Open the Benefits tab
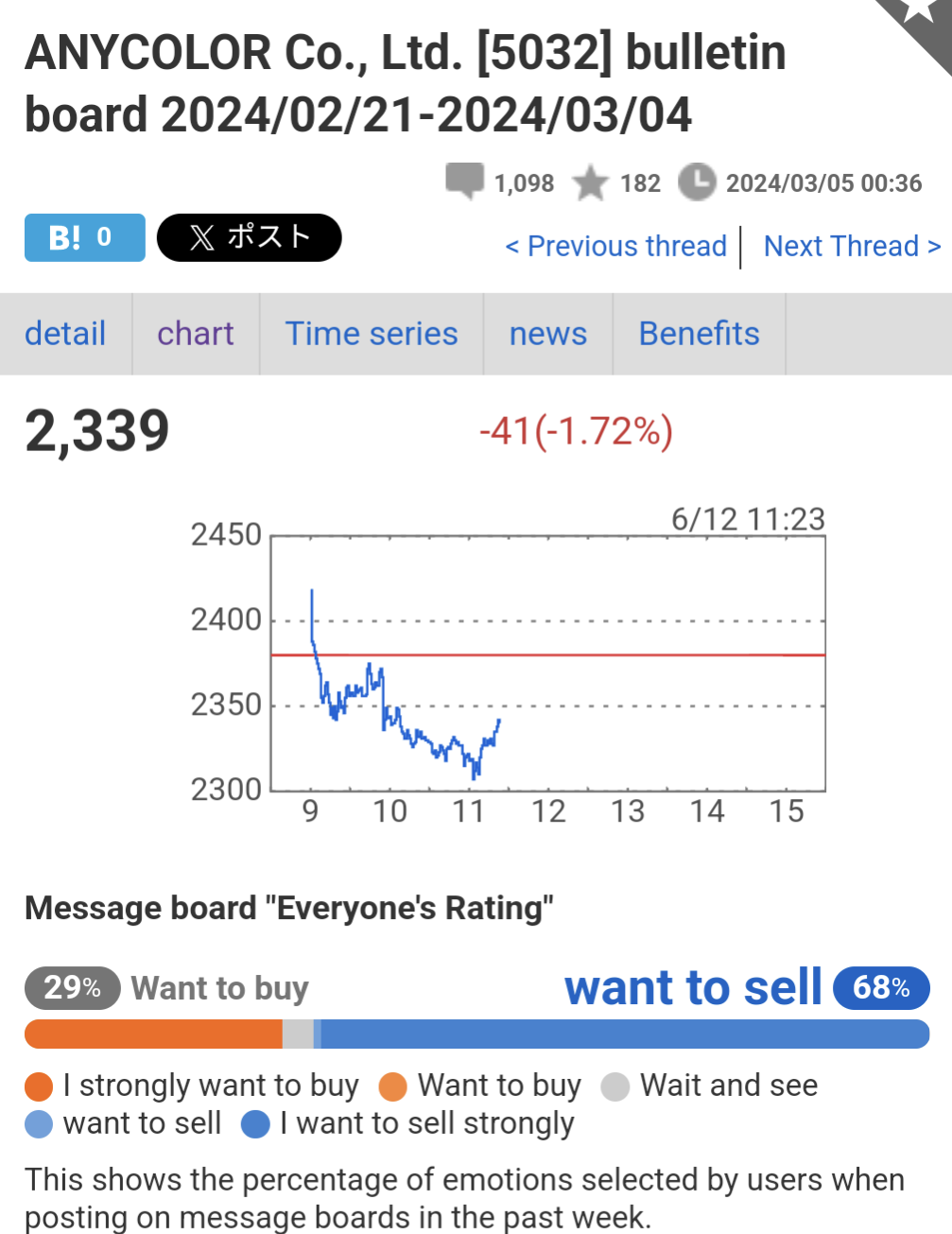952x1234 pixels. [699, 334]
